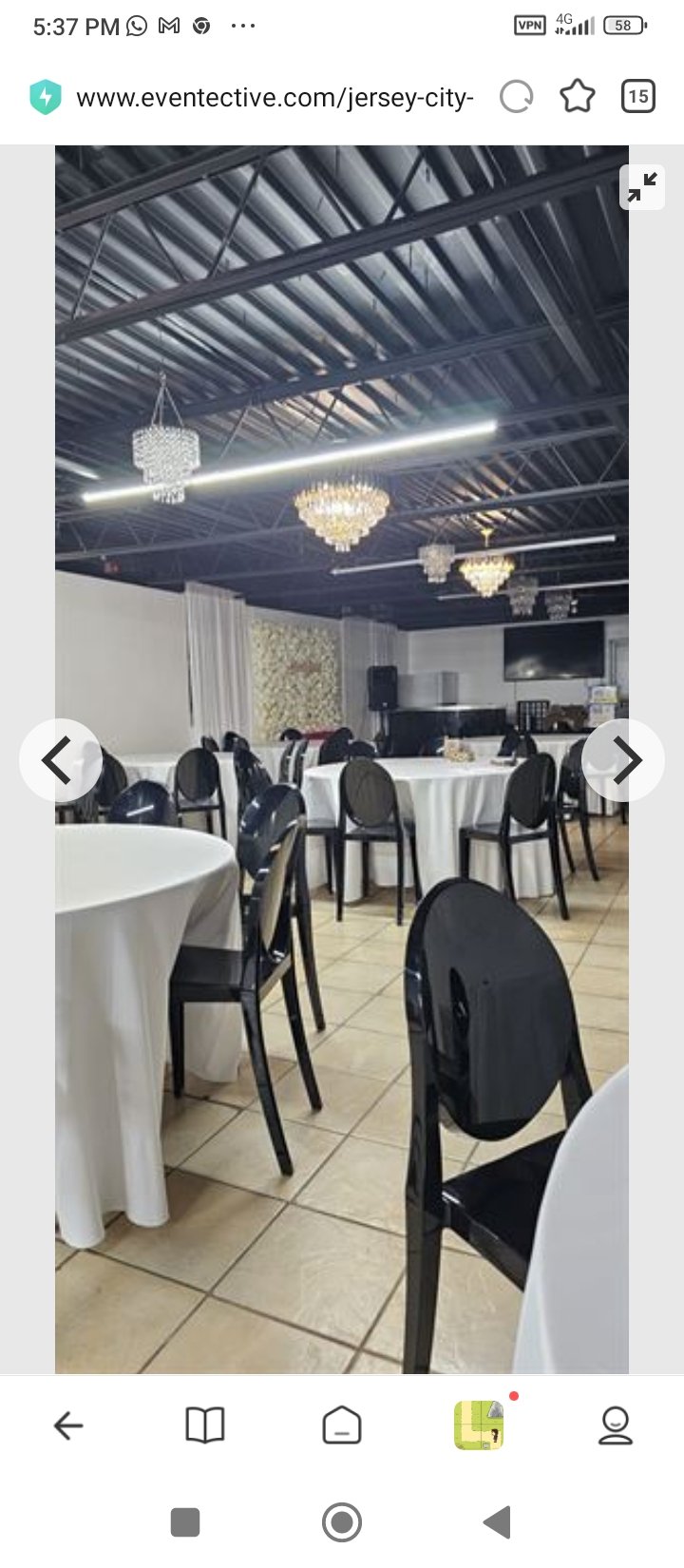Tap the eventective.com address bar
This screenshot has height=1568, width=684.
tap(275, 95)
